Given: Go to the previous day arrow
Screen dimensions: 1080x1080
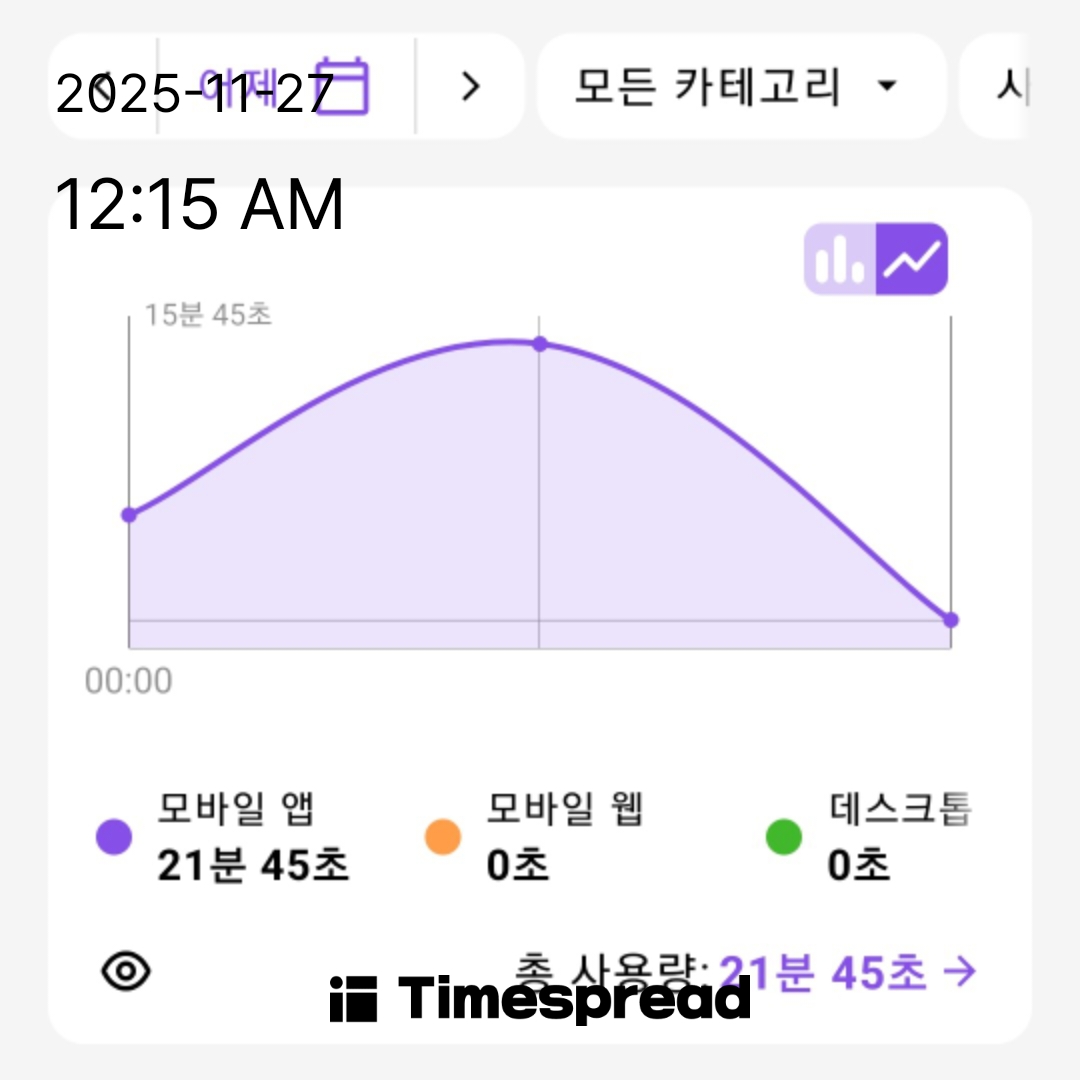Looking at the screenshot, I should pos(100,87).
